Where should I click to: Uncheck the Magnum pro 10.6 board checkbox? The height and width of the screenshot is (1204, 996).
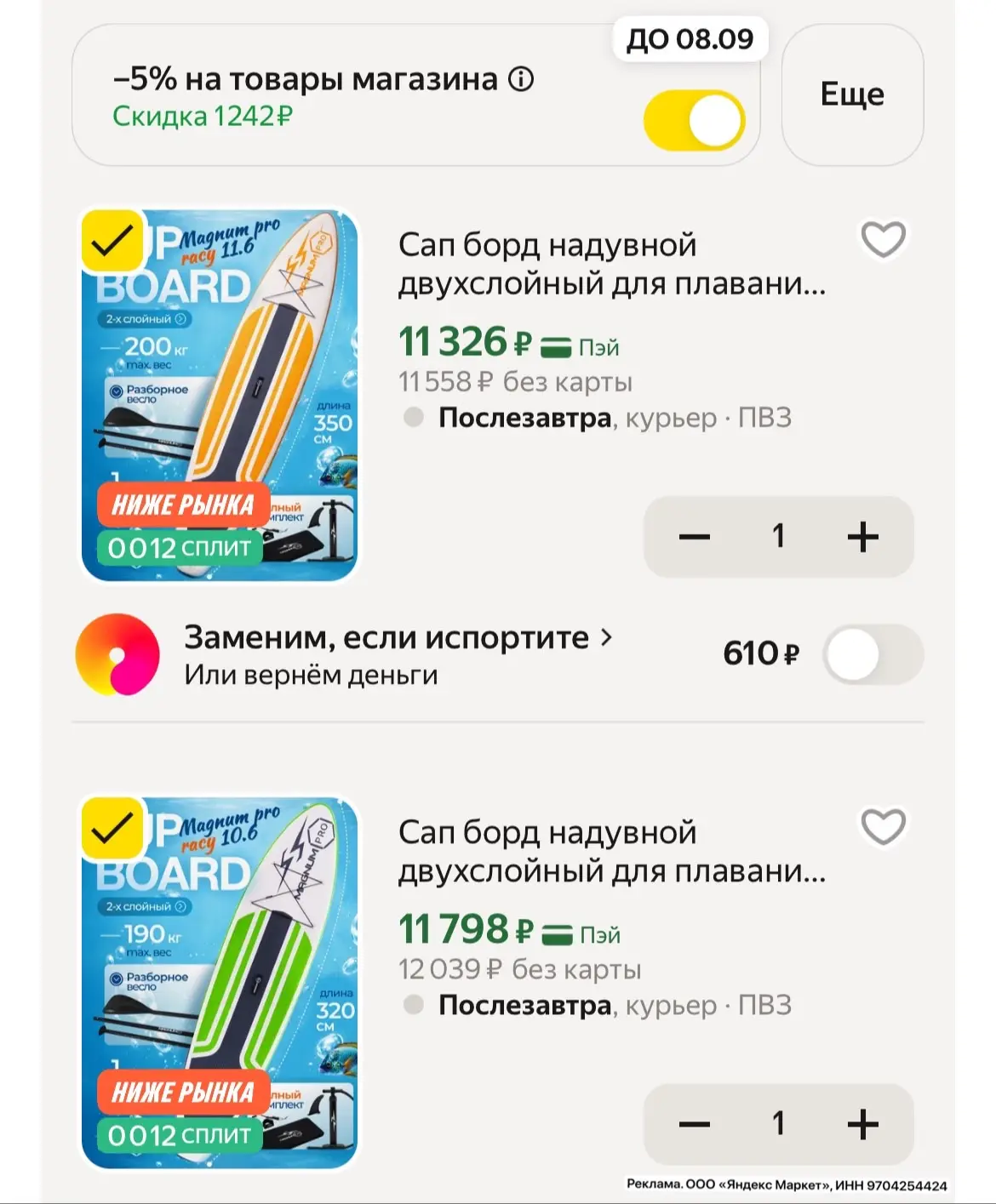112,830
